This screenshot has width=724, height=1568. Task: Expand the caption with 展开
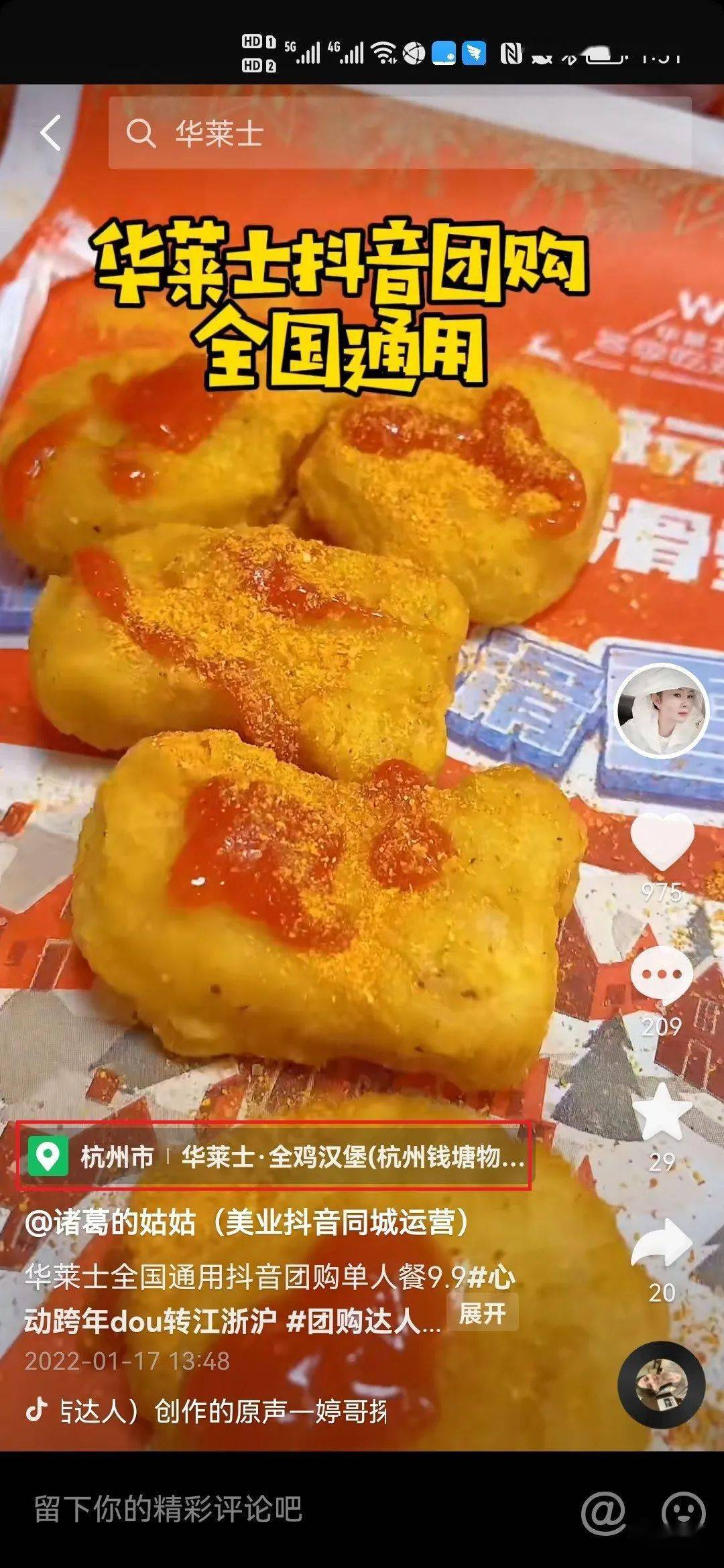[x=482, y=1313]
